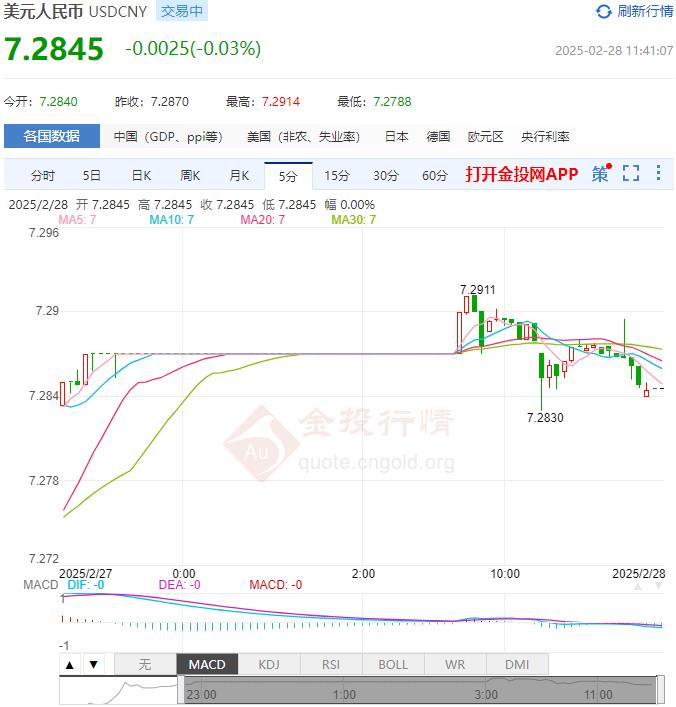Select the BOLL indicator
This screenshot has width=676, height=707.
tap(393, 664)
